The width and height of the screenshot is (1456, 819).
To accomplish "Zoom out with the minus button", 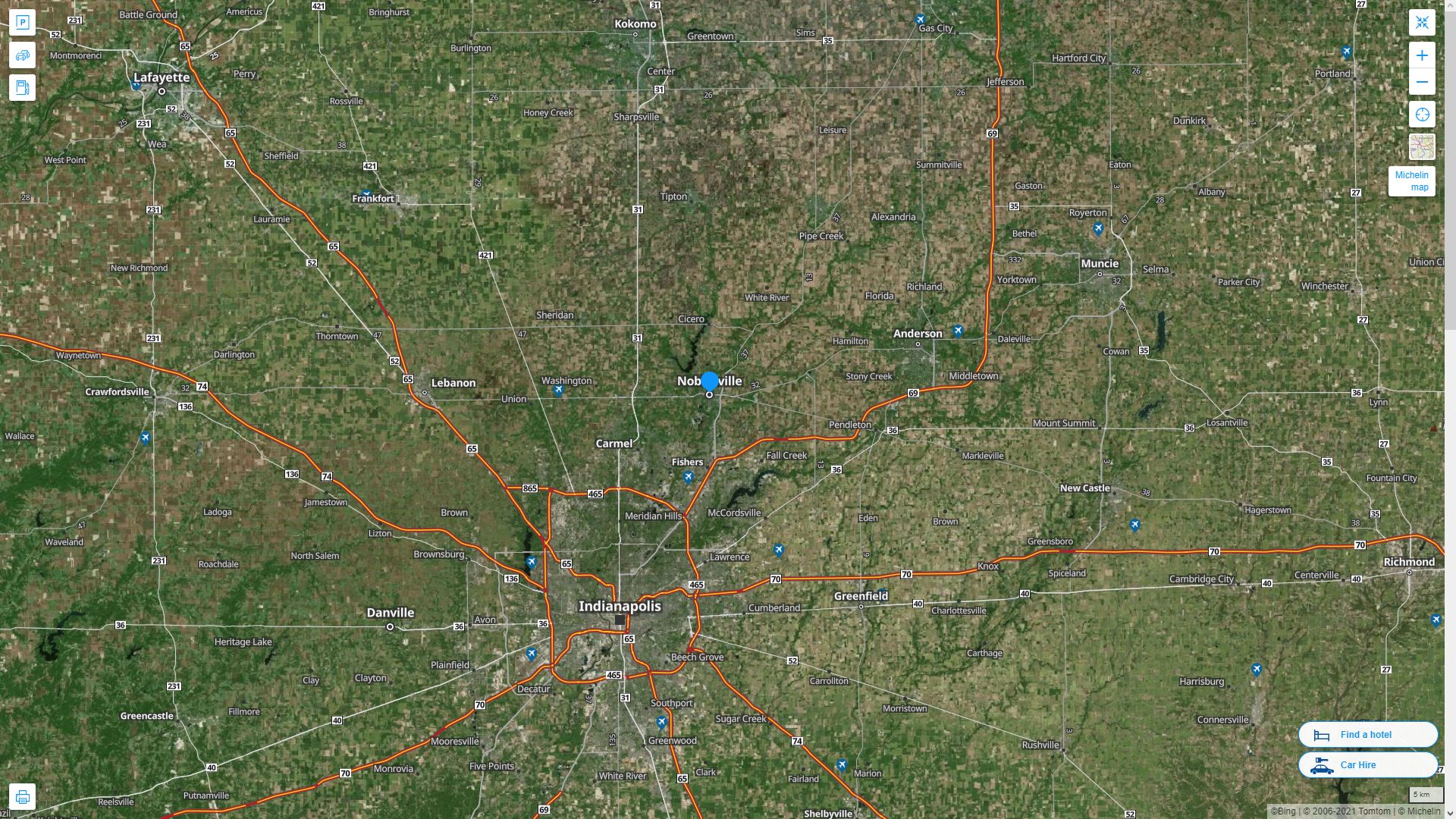I will tap(1422, 82).
